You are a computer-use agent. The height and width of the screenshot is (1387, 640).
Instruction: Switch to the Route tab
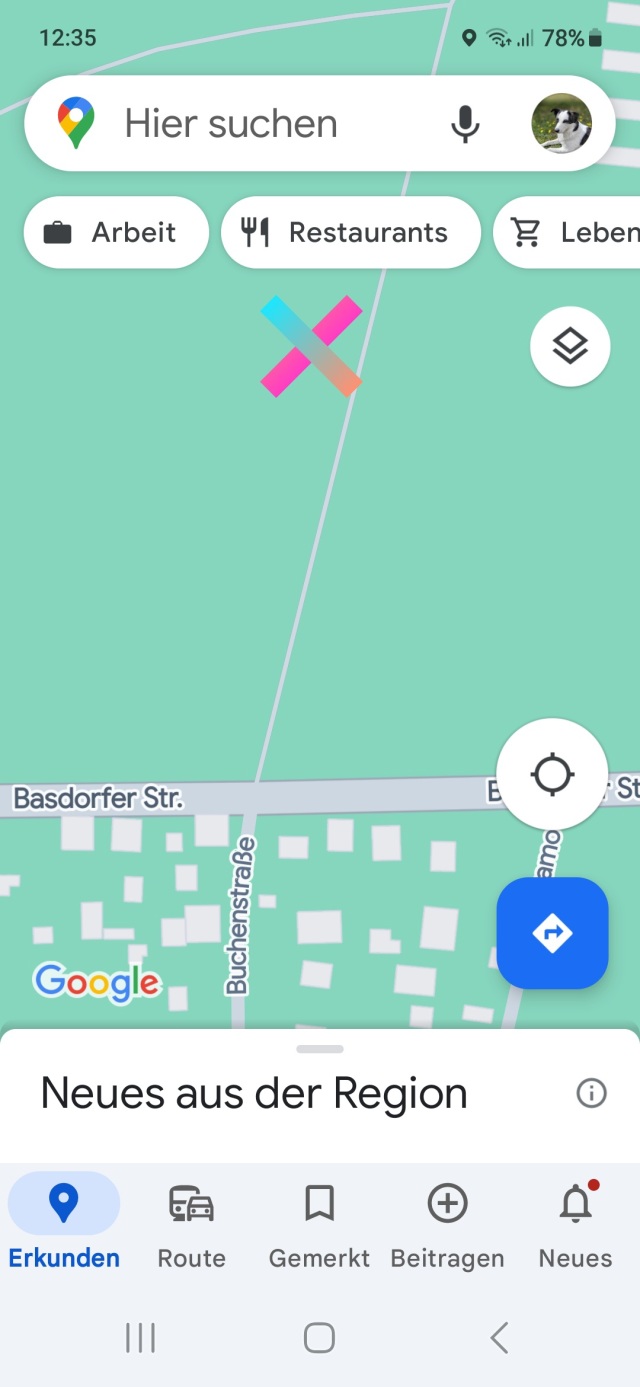click(191, 1225)
